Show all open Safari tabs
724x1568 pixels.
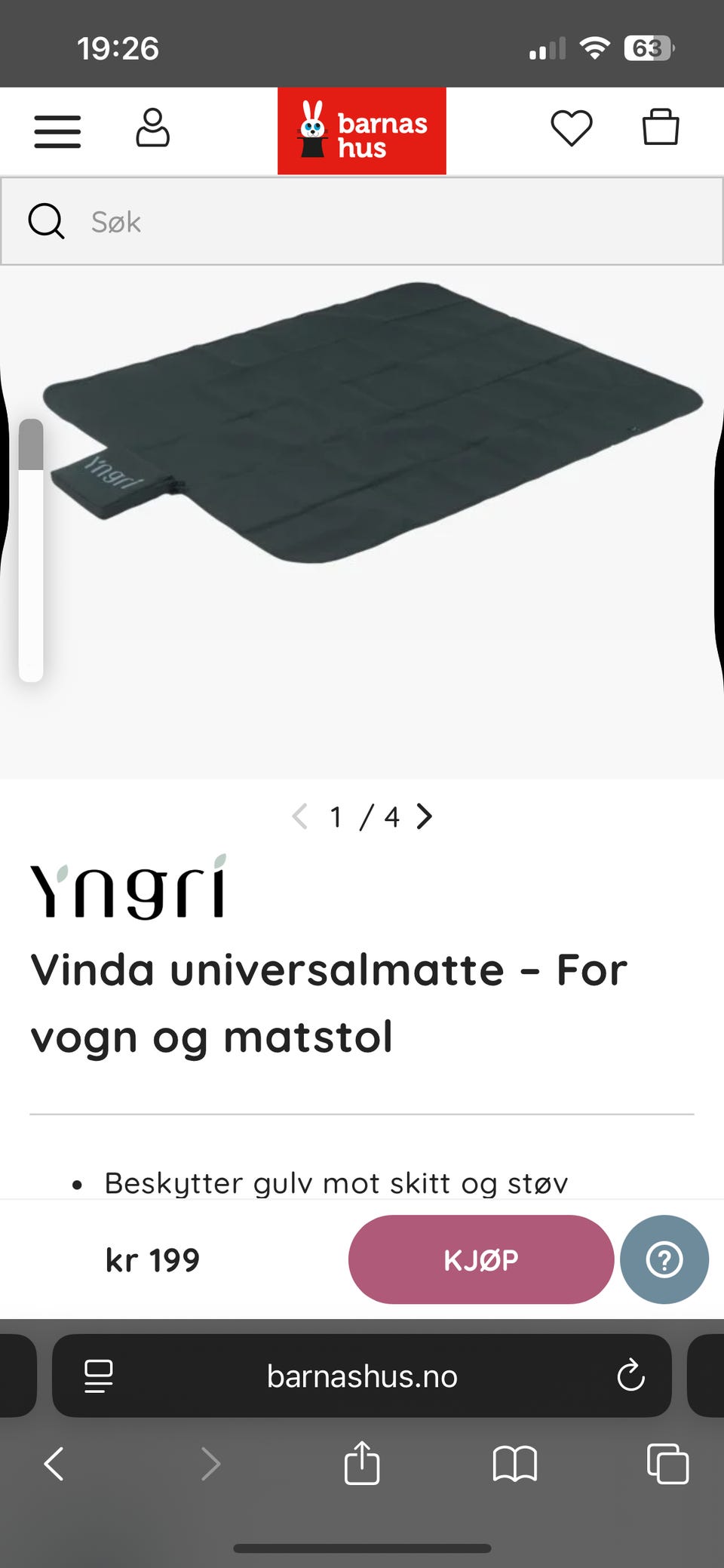tap(667, 1464)
